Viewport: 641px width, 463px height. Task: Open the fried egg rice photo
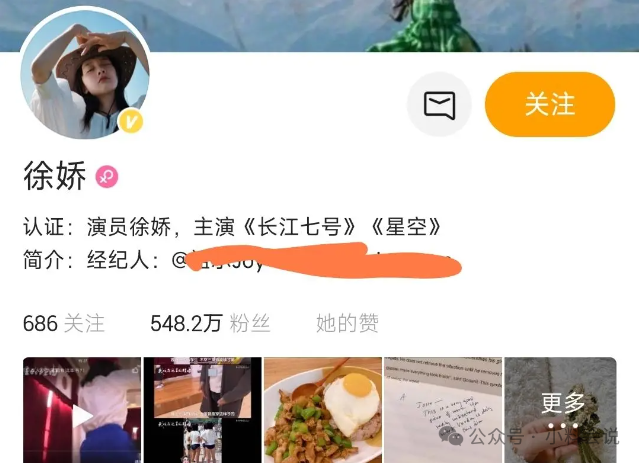323,409
